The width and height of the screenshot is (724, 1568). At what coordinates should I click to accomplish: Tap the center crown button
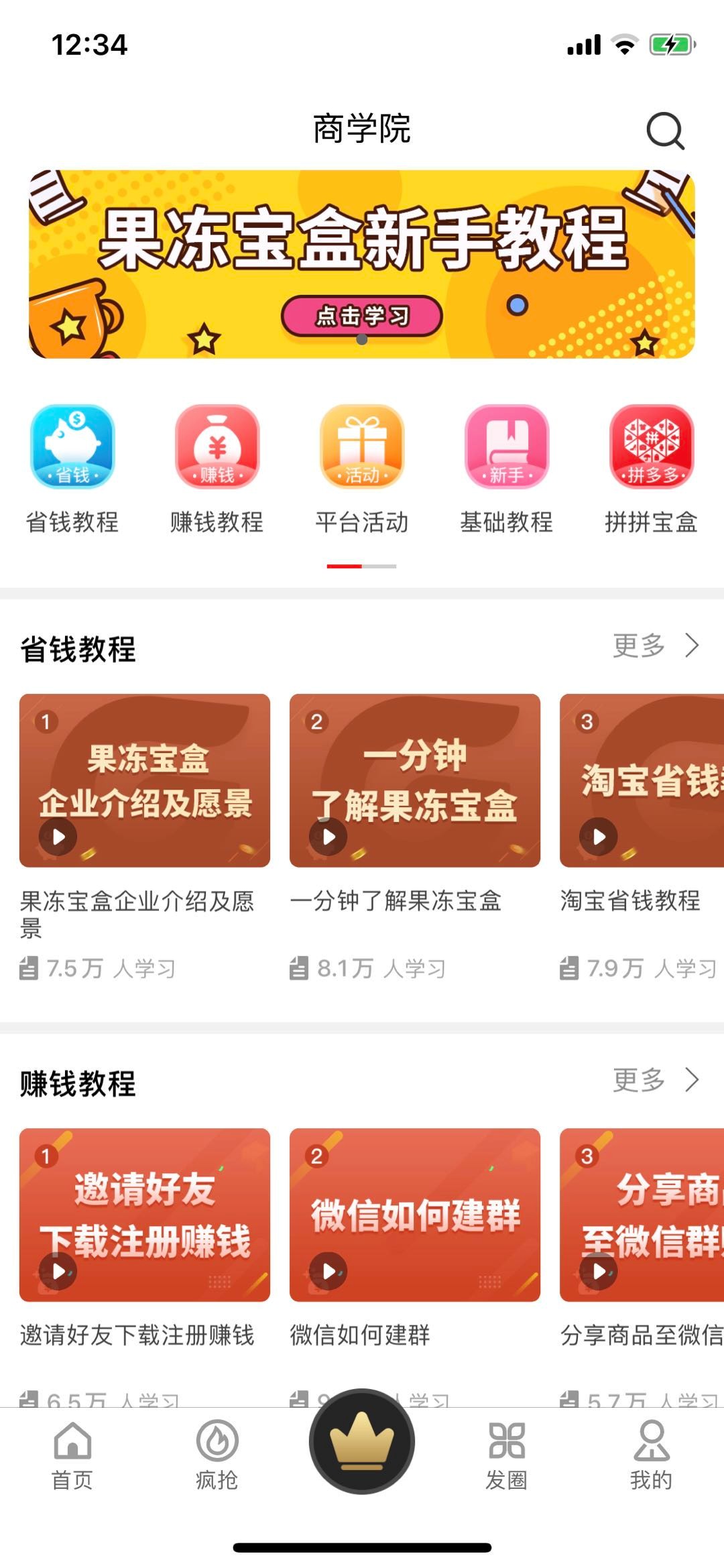pos(362,1441)
